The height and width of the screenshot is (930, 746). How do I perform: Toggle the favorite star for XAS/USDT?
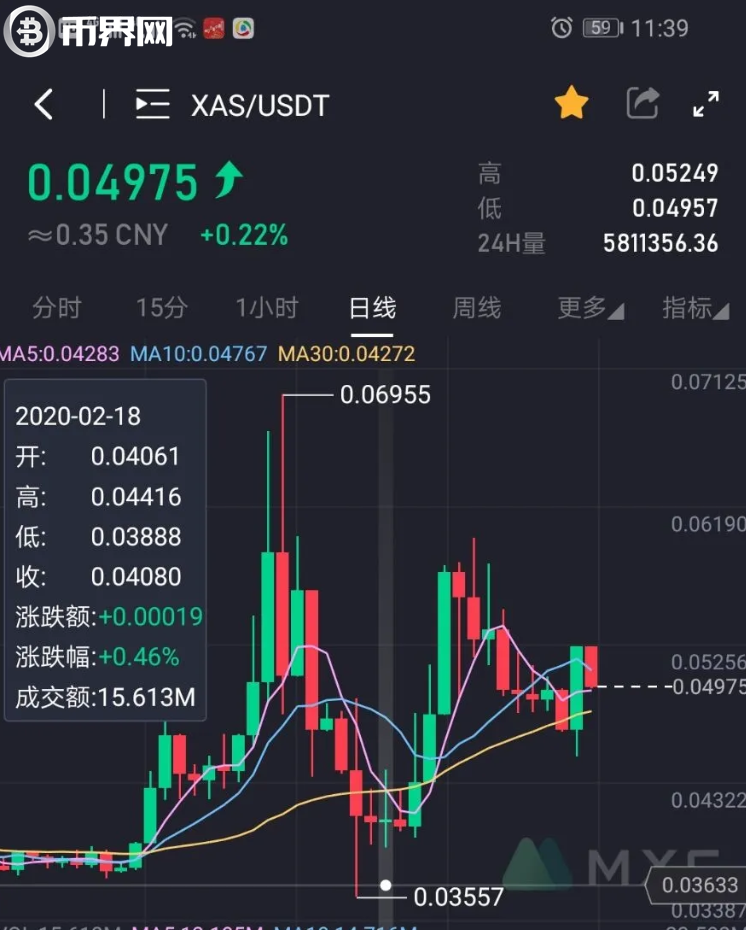click(571, 103)
